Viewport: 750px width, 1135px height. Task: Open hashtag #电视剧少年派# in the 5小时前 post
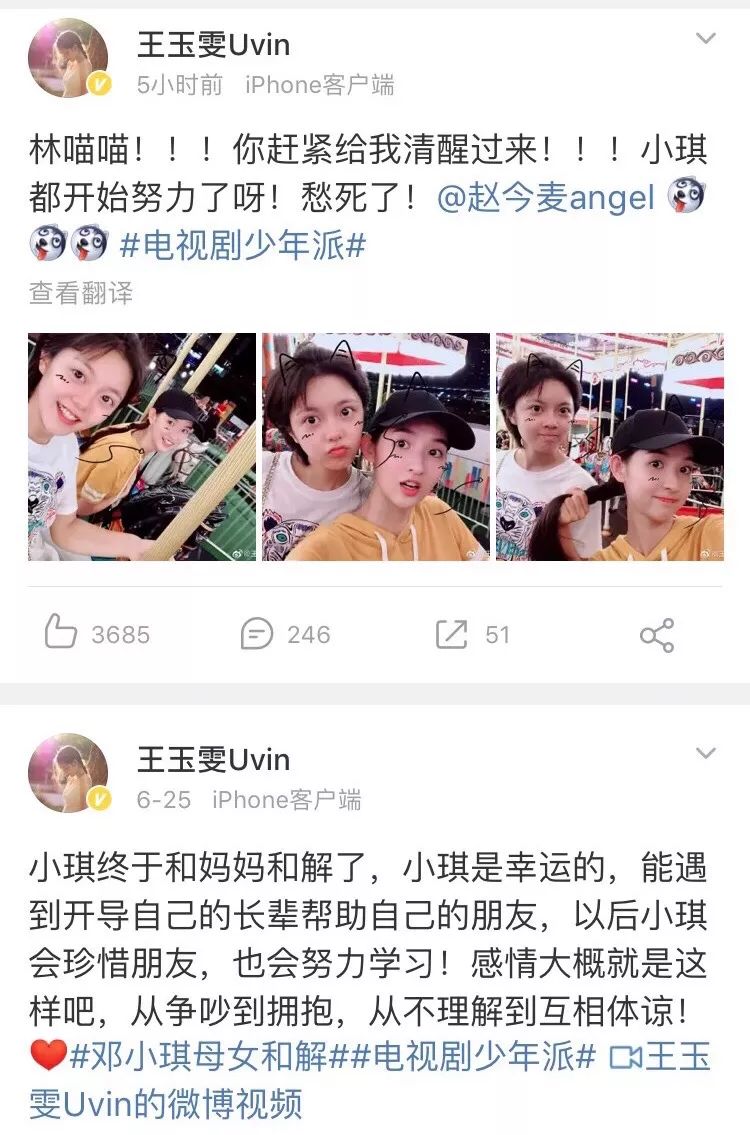[x=243, y=245]
